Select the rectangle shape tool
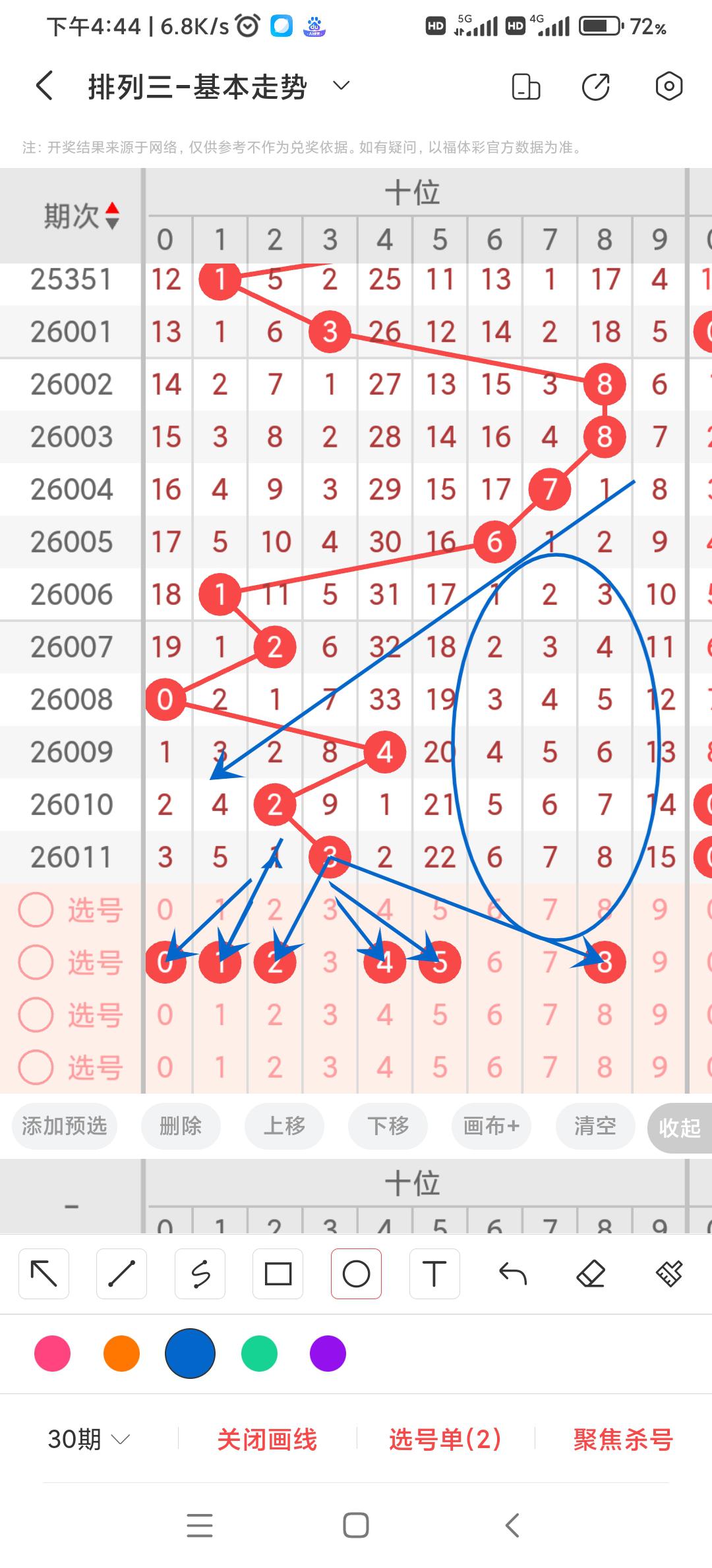The height and width of the screenshot is (1568, 712). tap(278, 1274)
